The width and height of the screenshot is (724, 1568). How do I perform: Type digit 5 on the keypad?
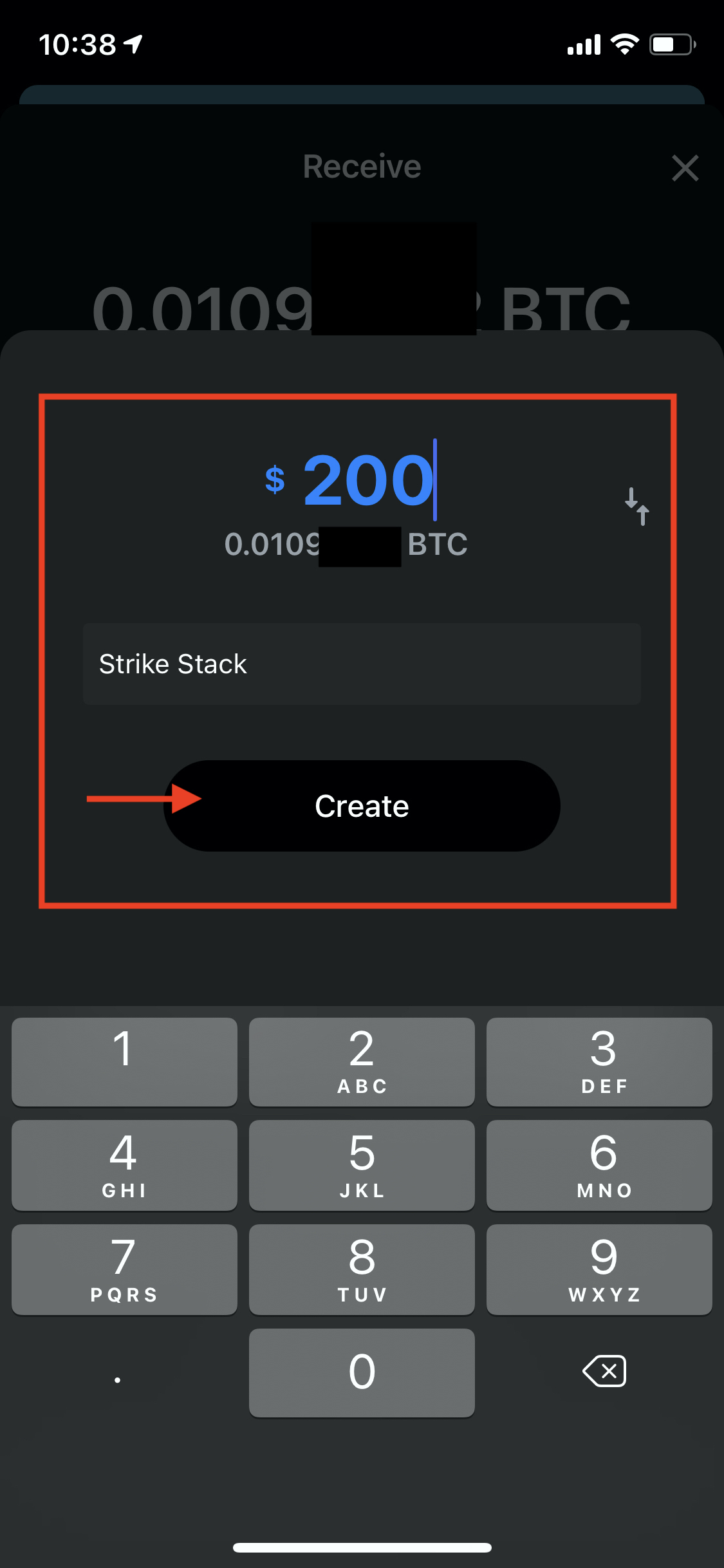[x=362, y=1165]
